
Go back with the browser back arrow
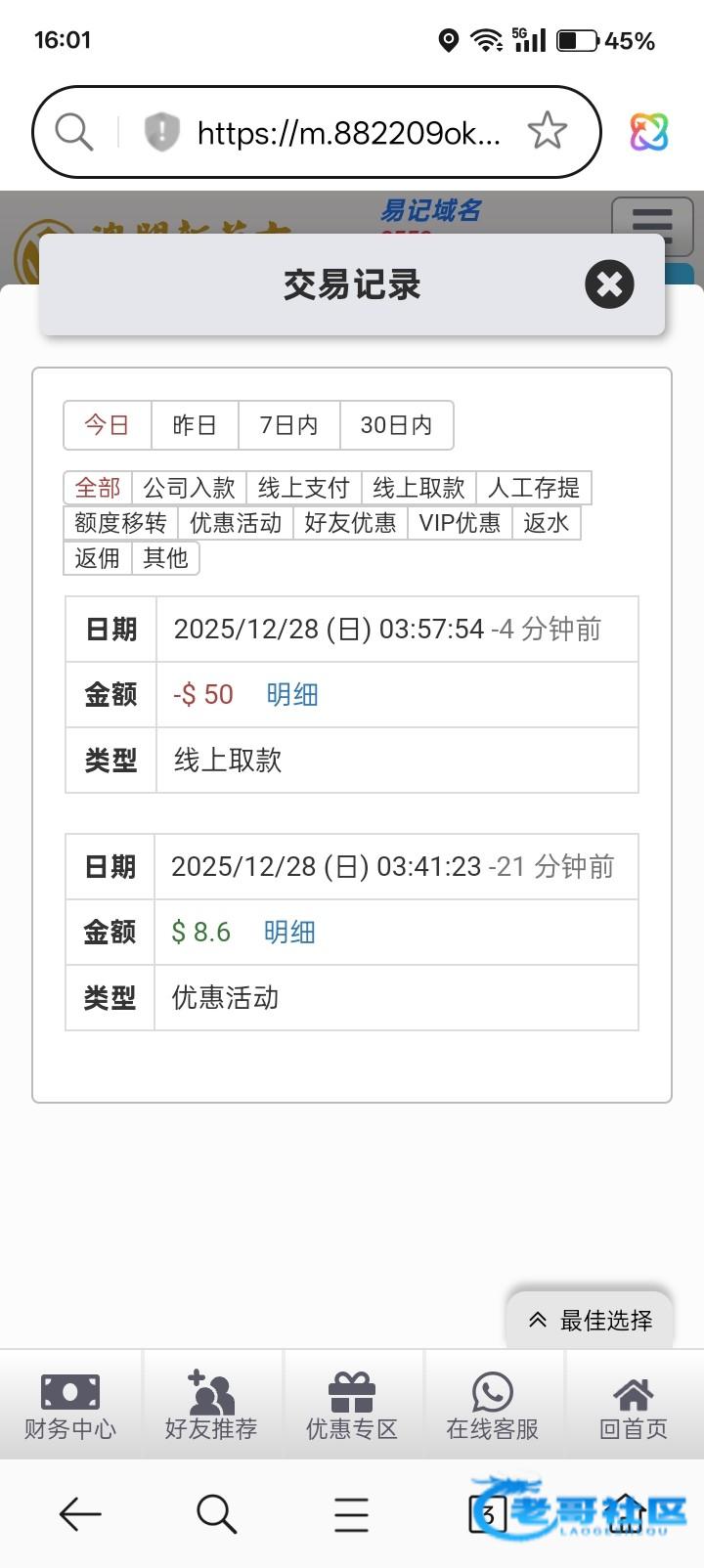[80, 1514]
